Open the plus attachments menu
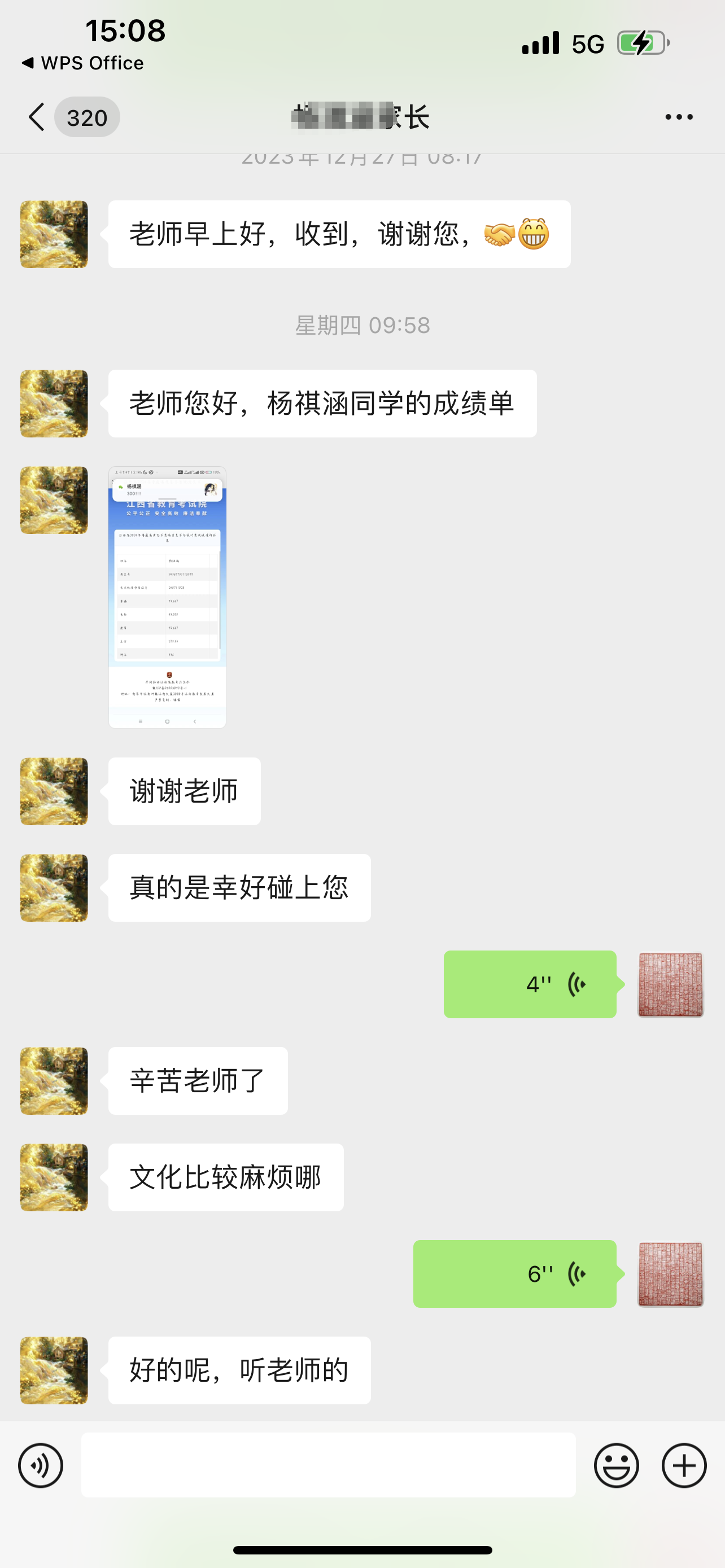Screen dimensions: 725x1568 point(684,1465)
